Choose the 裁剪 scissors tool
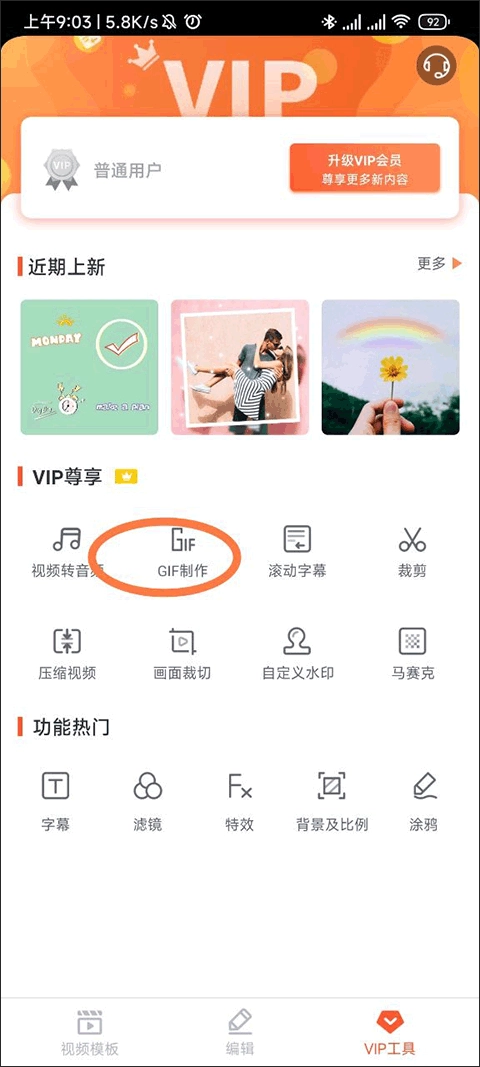The width and height of the screenshot is (480, 1067). pyautogui.click(x=413, y=552)
